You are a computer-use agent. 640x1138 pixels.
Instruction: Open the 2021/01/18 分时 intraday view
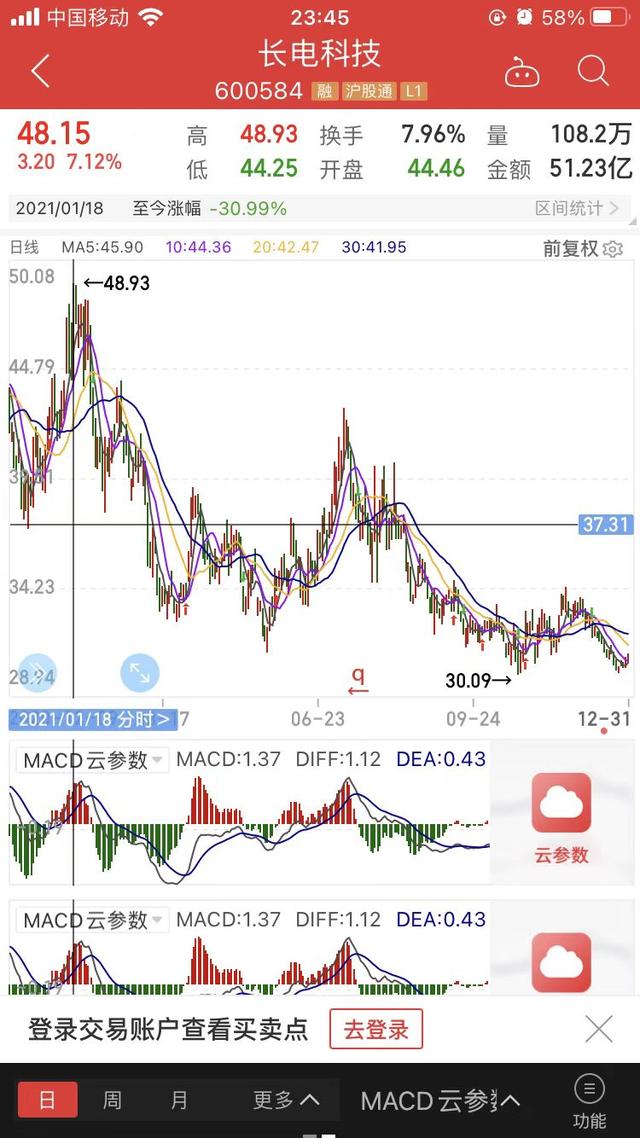tap(93, 718)
